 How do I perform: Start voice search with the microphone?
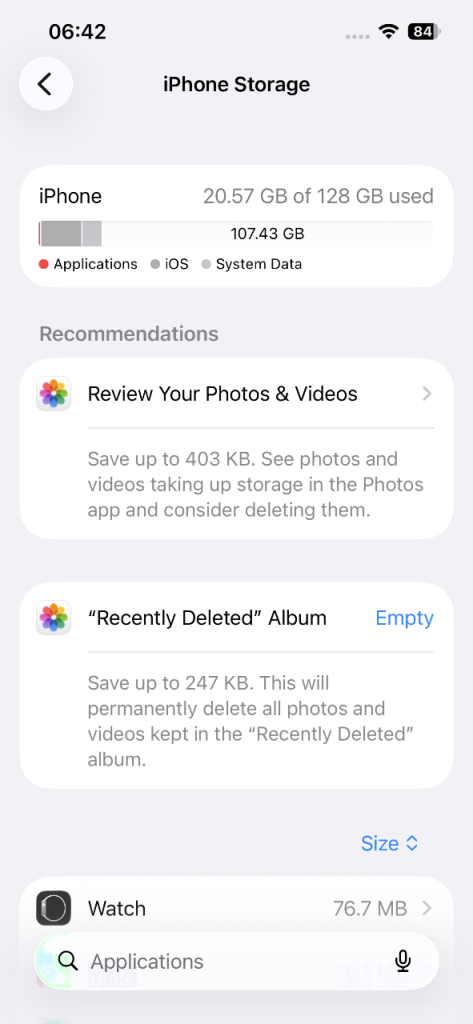tap(402, 961)
